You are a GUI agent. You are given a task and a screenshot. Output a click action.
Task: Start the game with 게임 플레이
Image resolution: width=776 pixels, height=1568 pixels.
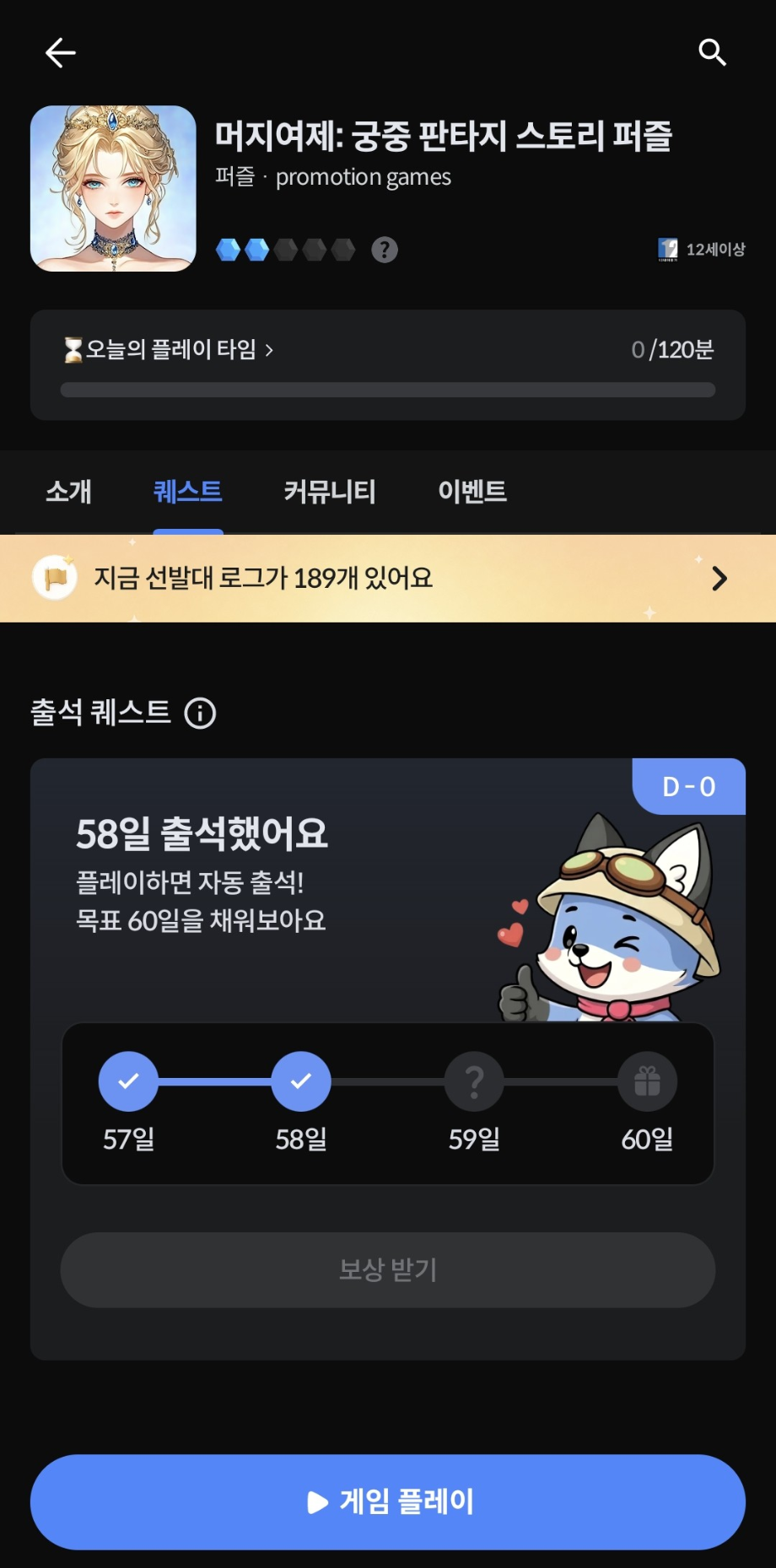[388, 1501]
